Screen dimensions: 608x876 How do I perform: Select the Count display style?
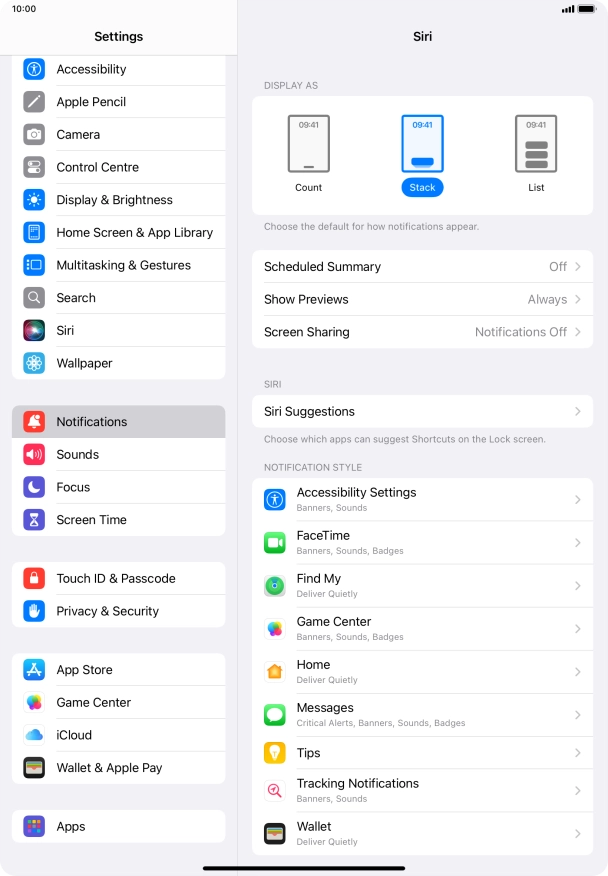[308, 154]
